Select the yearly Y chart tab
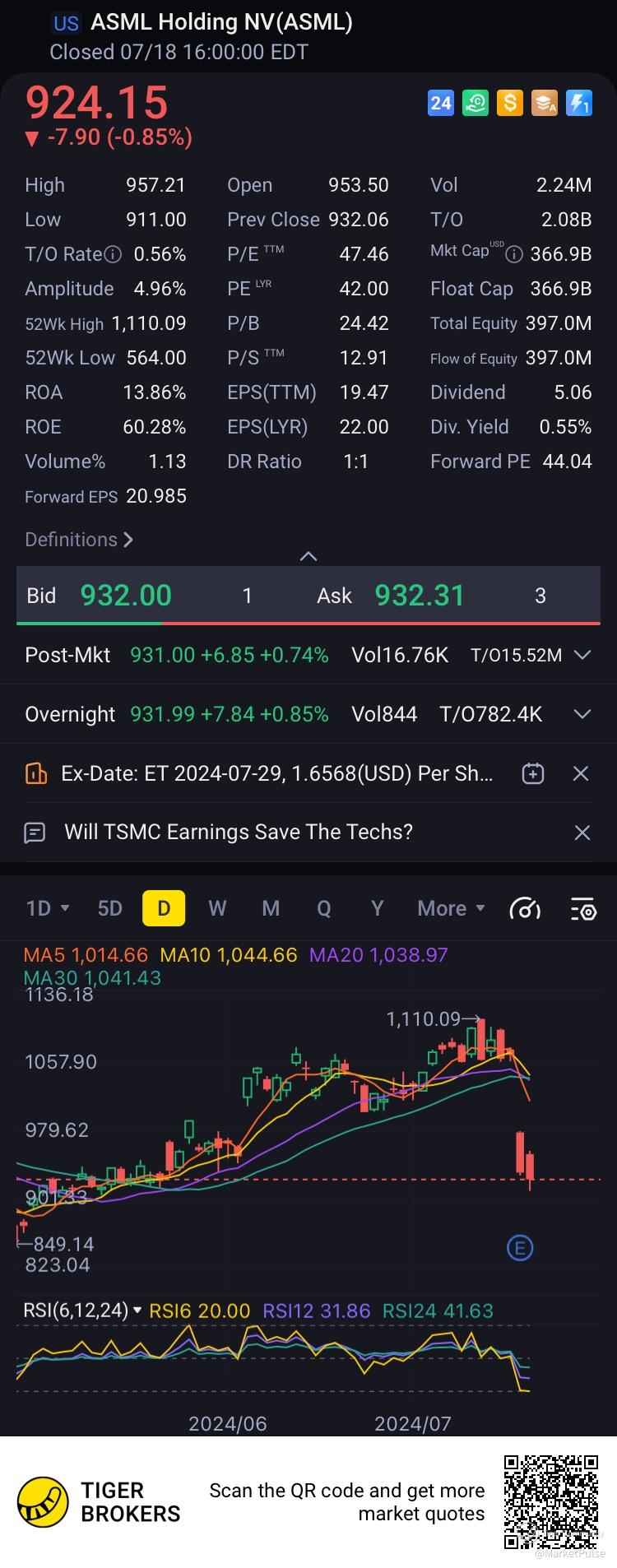This screenshot has width=617, height=1568. tap(378, 908)
